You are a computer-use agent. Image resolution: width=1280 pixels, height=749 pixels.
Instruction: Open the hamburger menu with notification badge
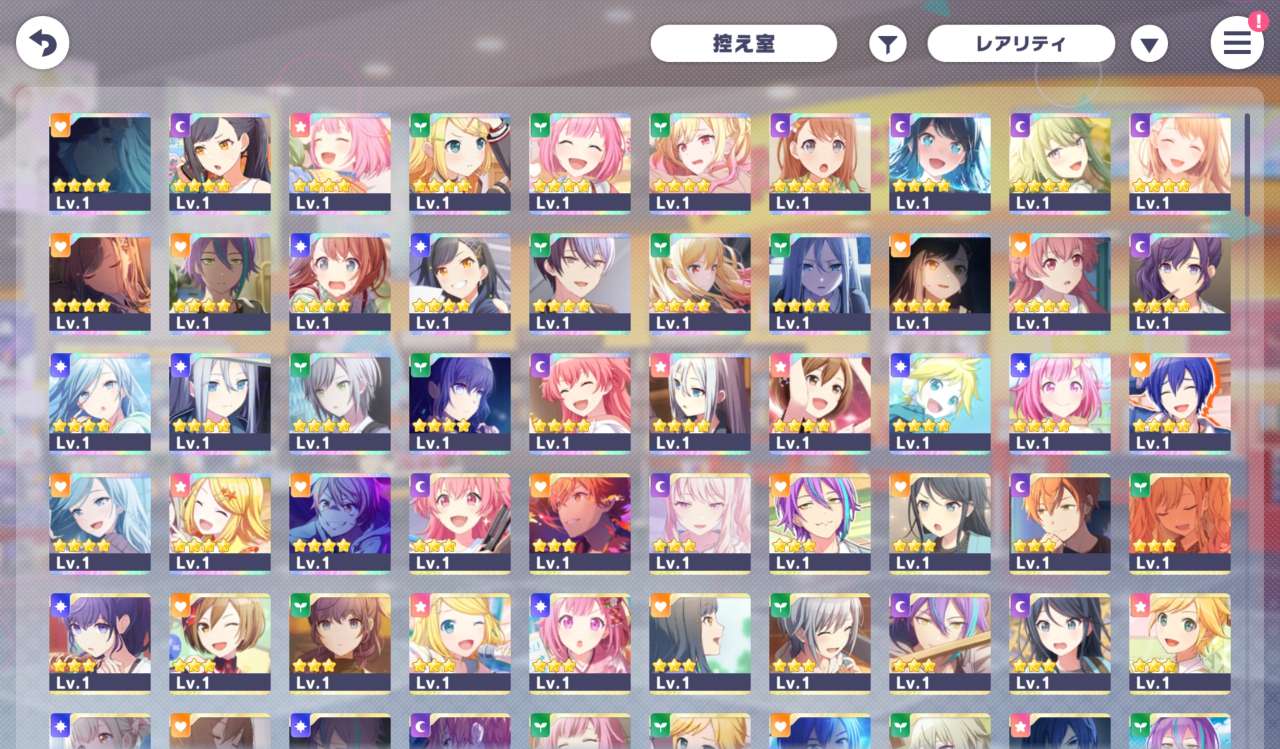(x=1236, y=43)
